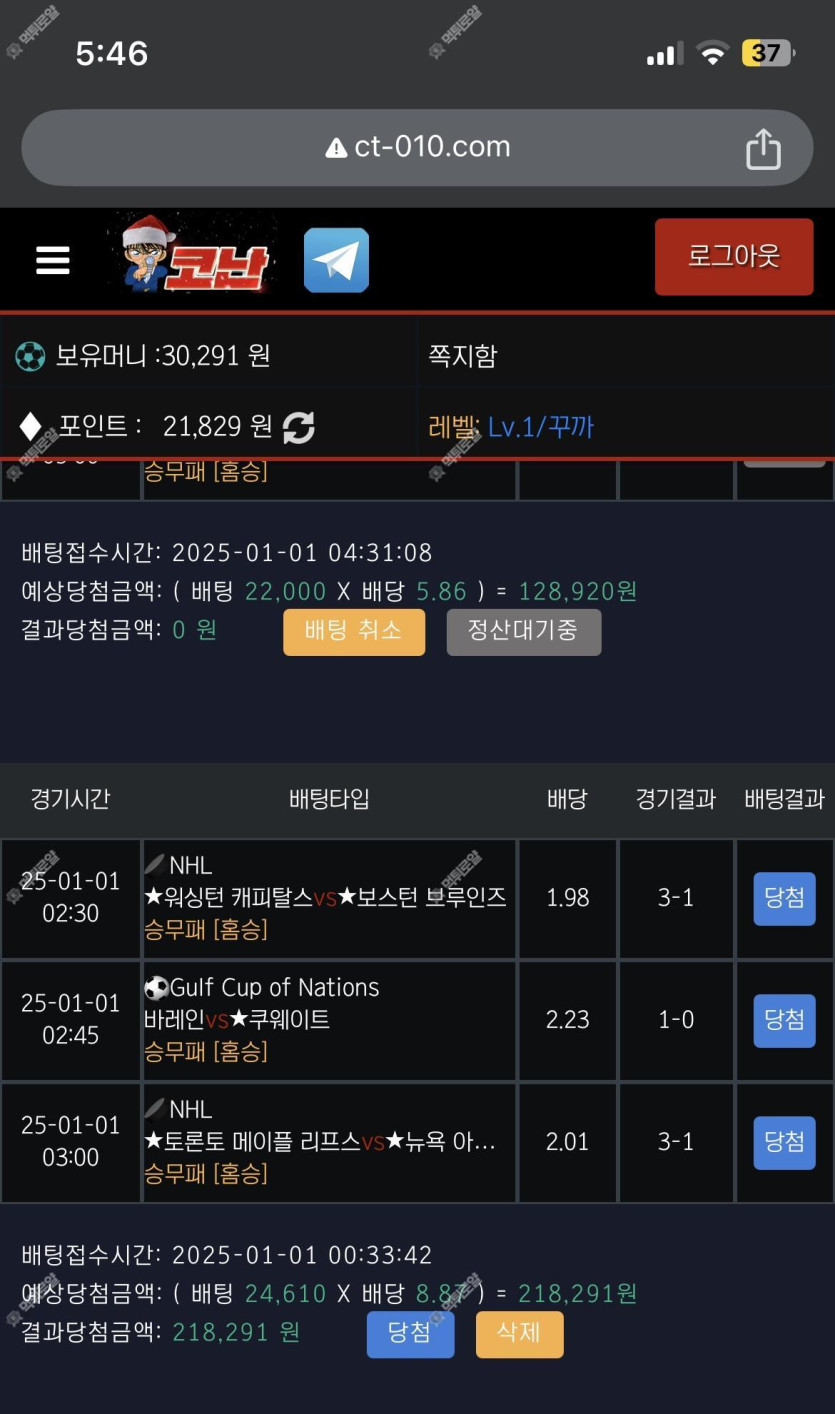This screenshot has width=835, height=1414.
Task: Open the Telegram channel icon
Action: pyautogui.click(x=336, y=260)
